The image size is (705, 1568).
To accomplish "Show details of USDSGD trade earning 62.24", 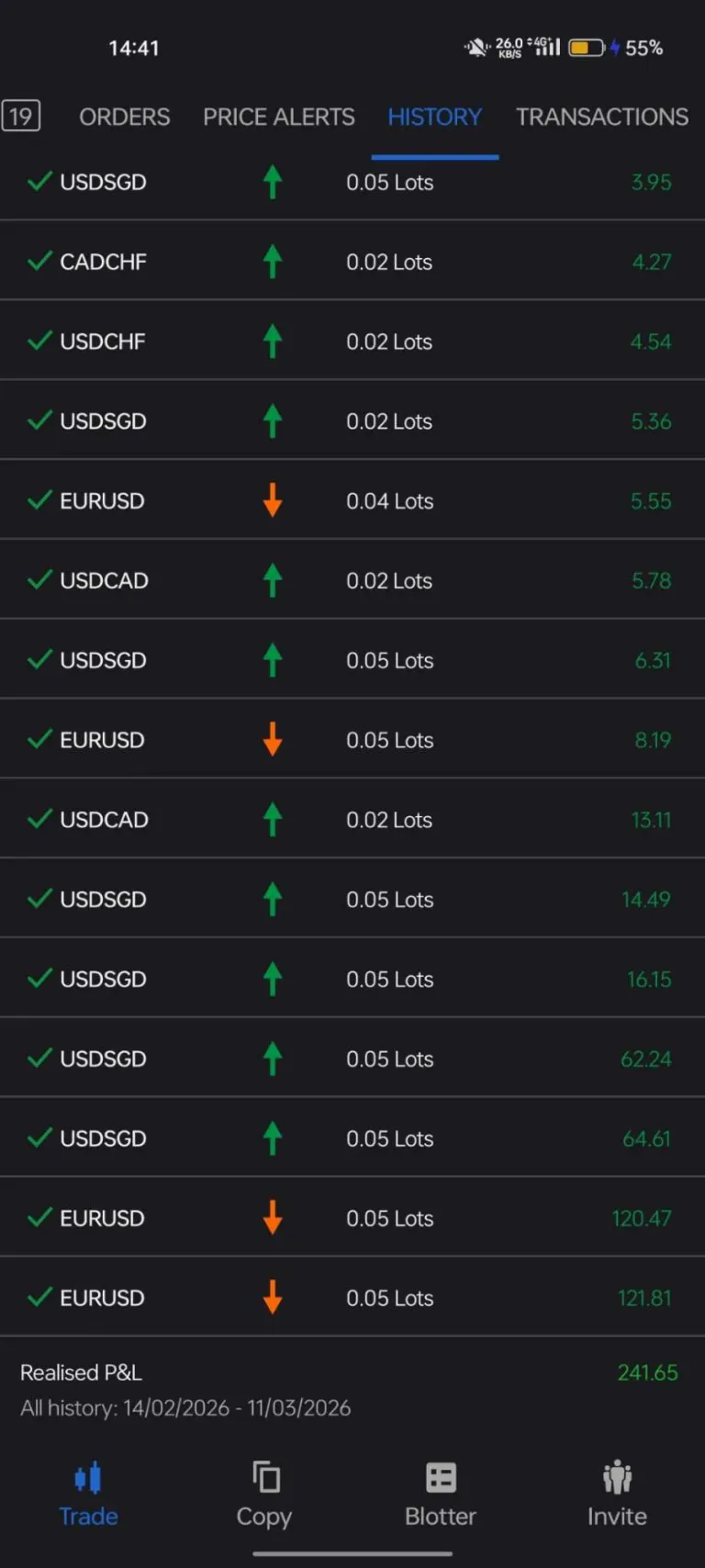I will point(352,1058).
